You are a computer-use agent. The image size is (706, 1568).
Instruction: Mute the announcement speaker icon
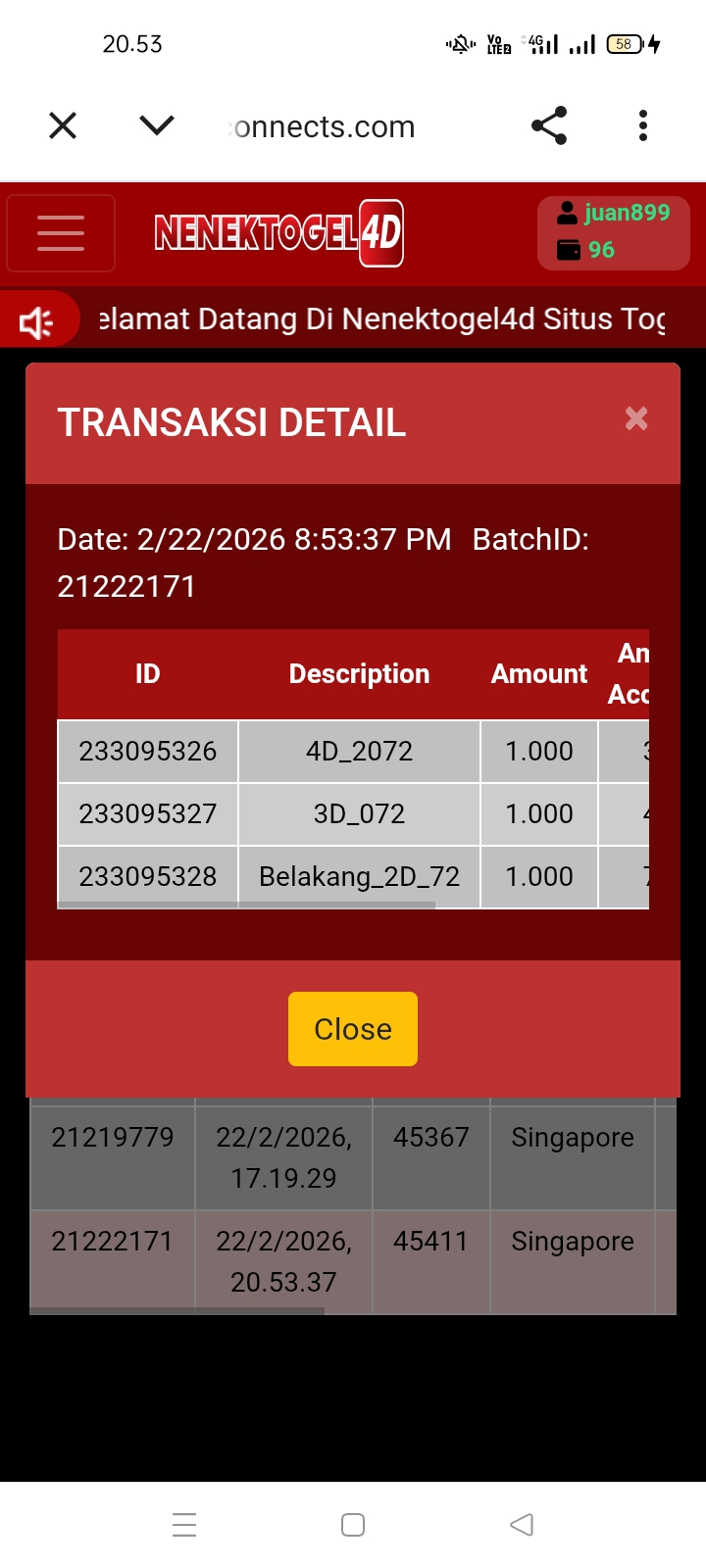(37, 321)
